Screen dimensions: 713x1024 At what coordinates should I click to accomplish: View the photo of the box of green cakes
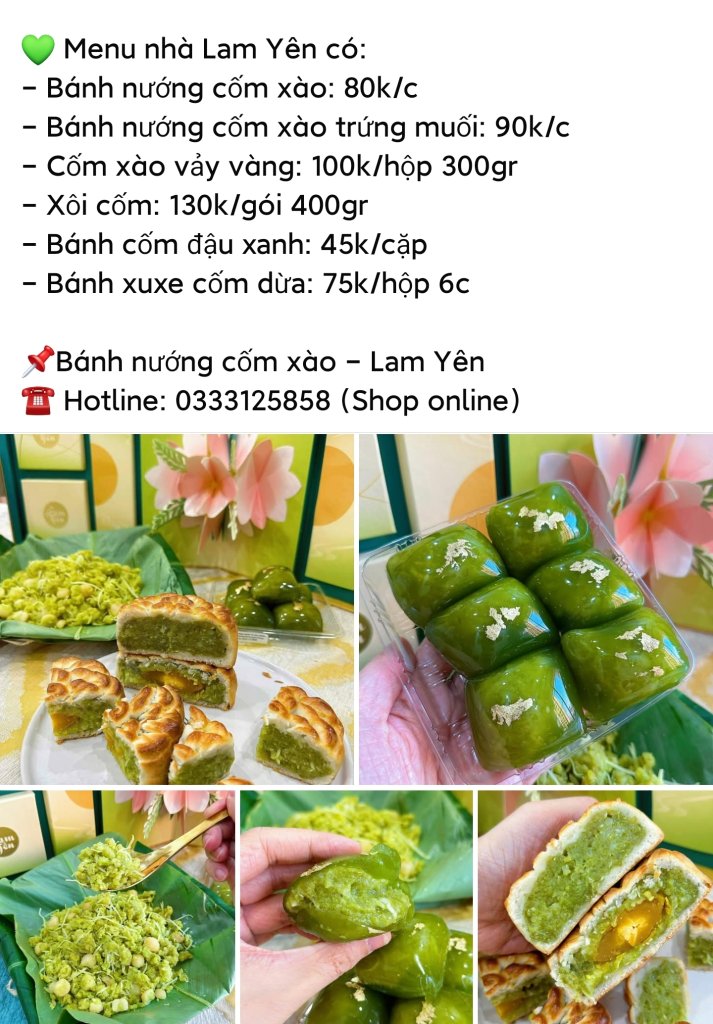pos(536,609)
